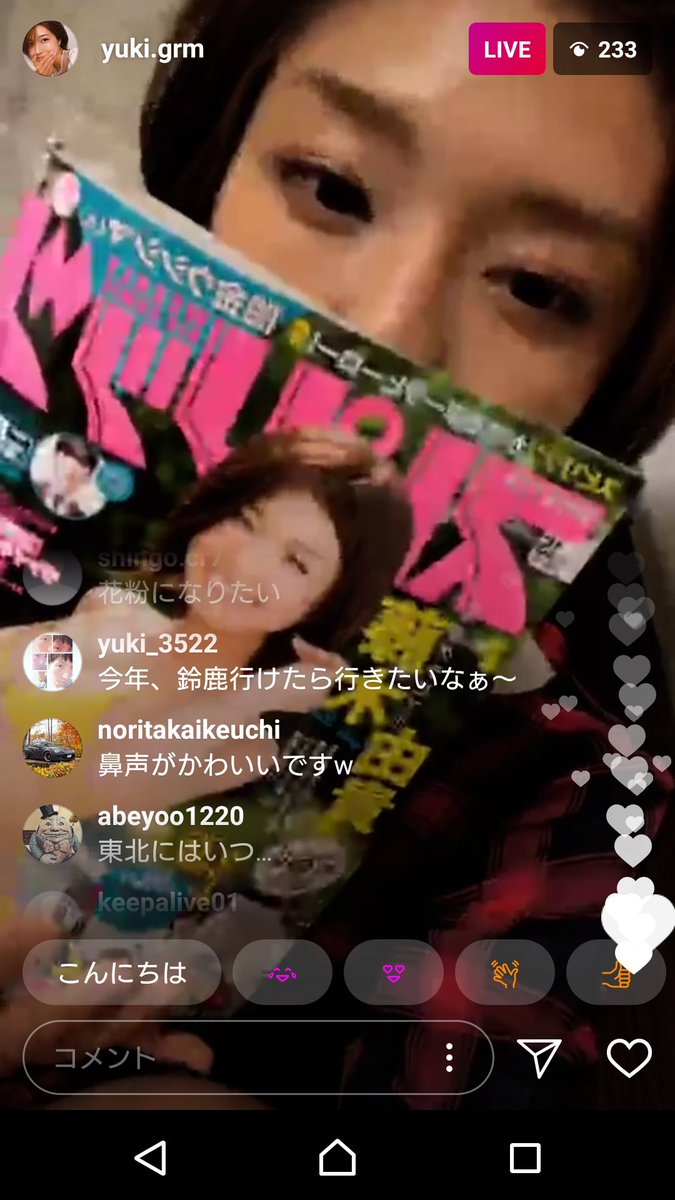The image size is (675, 1200).
Task: Open the comment options three-dot menu
Action: [449, 1057]
